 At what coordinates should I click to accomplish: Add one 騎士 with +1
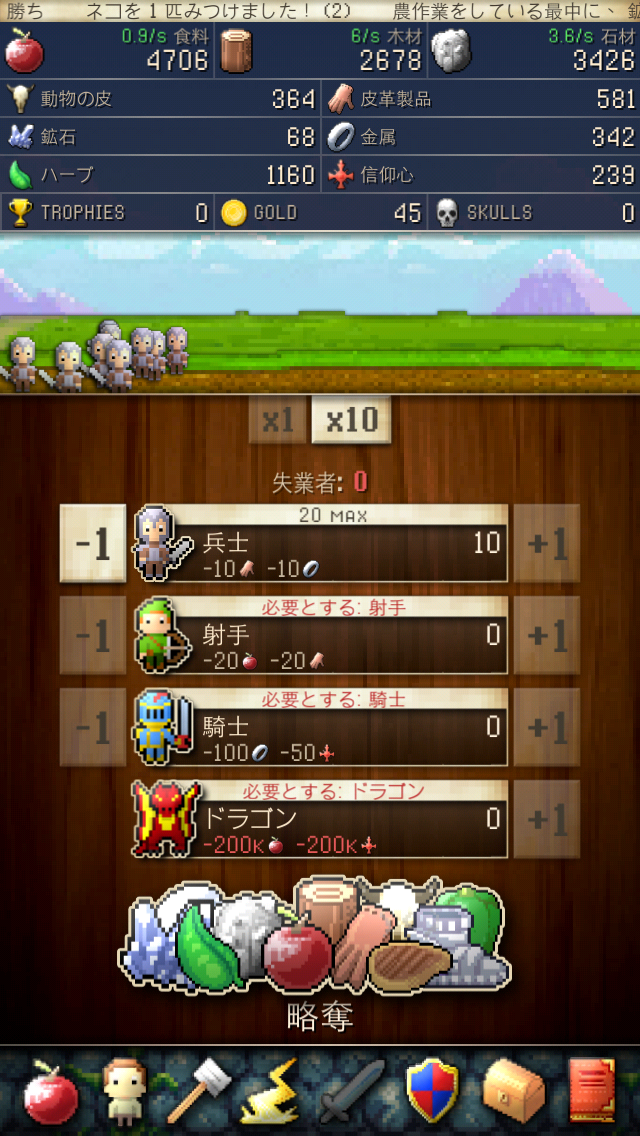coord(547,727)
